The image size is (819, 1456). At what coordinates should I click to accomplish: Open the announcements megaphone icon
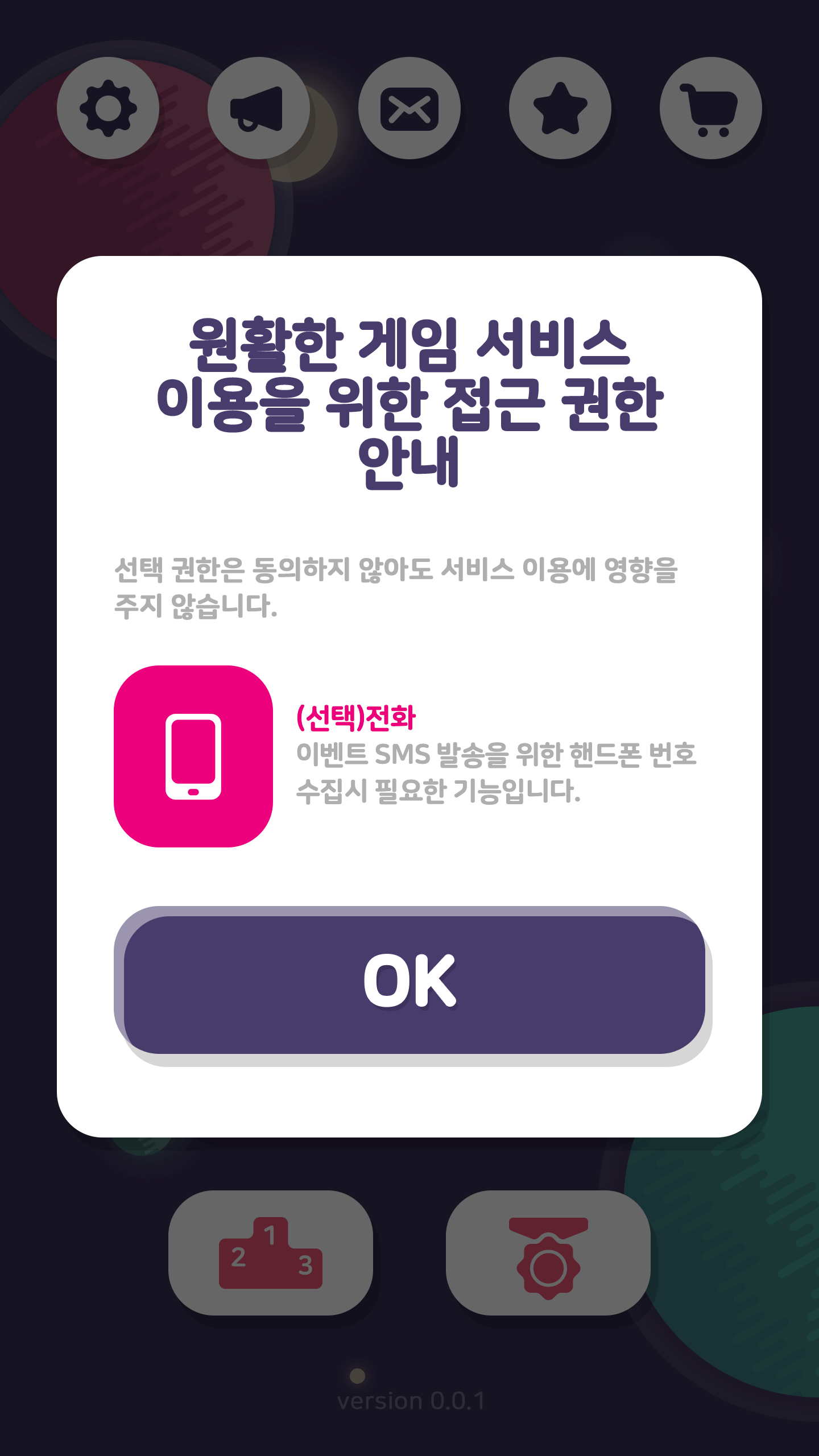pos(258,108)
